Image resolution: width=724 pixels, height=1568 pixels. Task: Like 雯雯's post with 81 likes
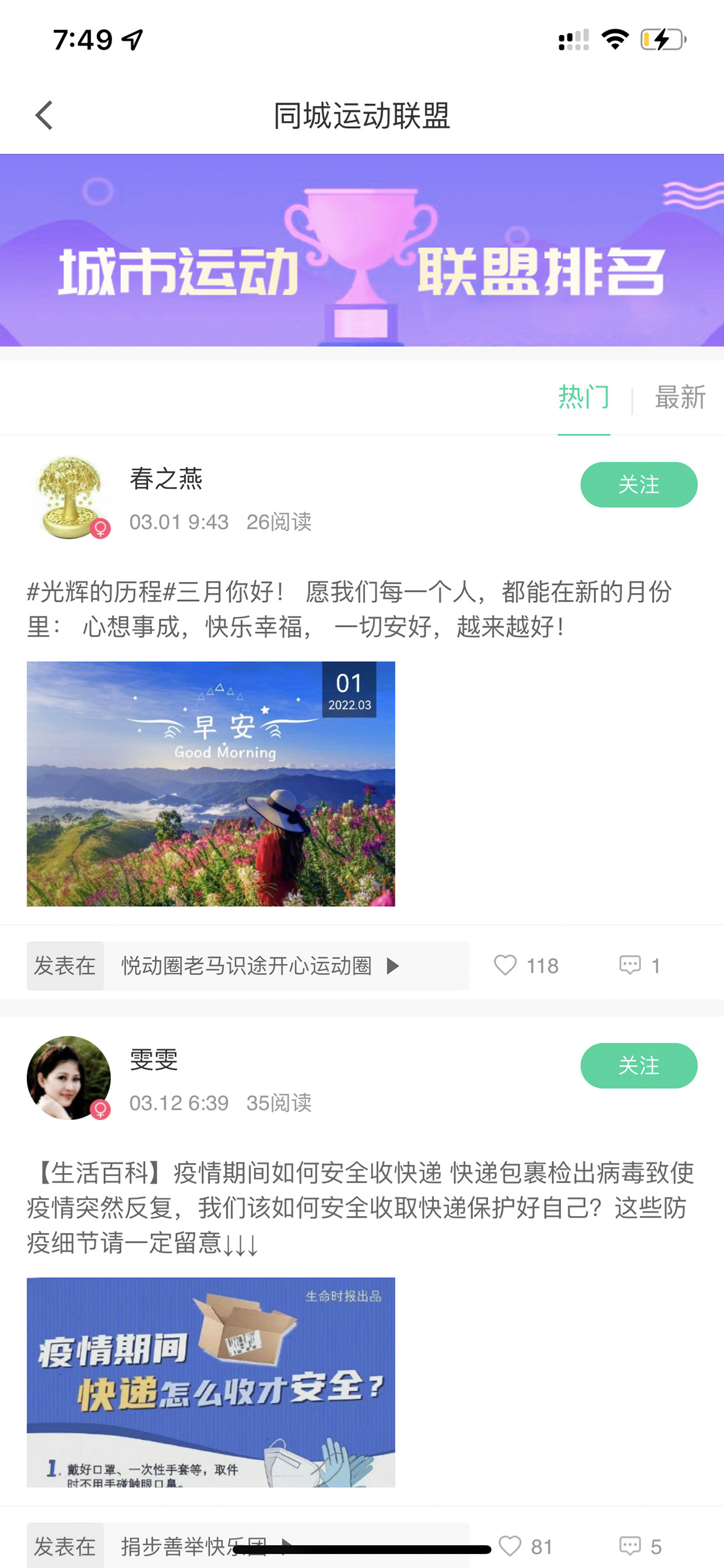(x=525, y=1546)
